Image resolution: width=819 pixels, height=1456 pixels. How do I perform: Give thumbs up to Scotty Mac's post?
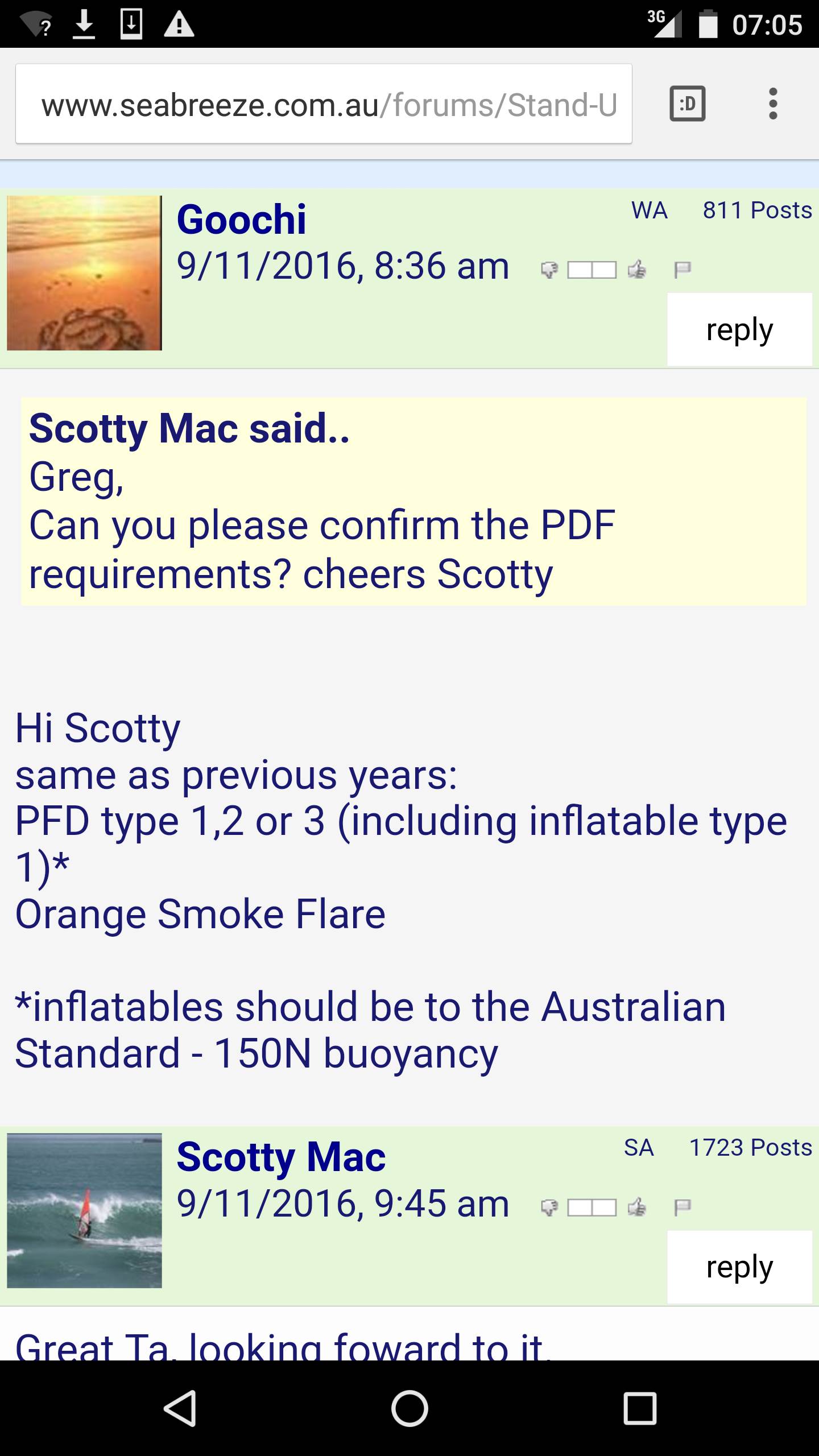(637, 1206)
